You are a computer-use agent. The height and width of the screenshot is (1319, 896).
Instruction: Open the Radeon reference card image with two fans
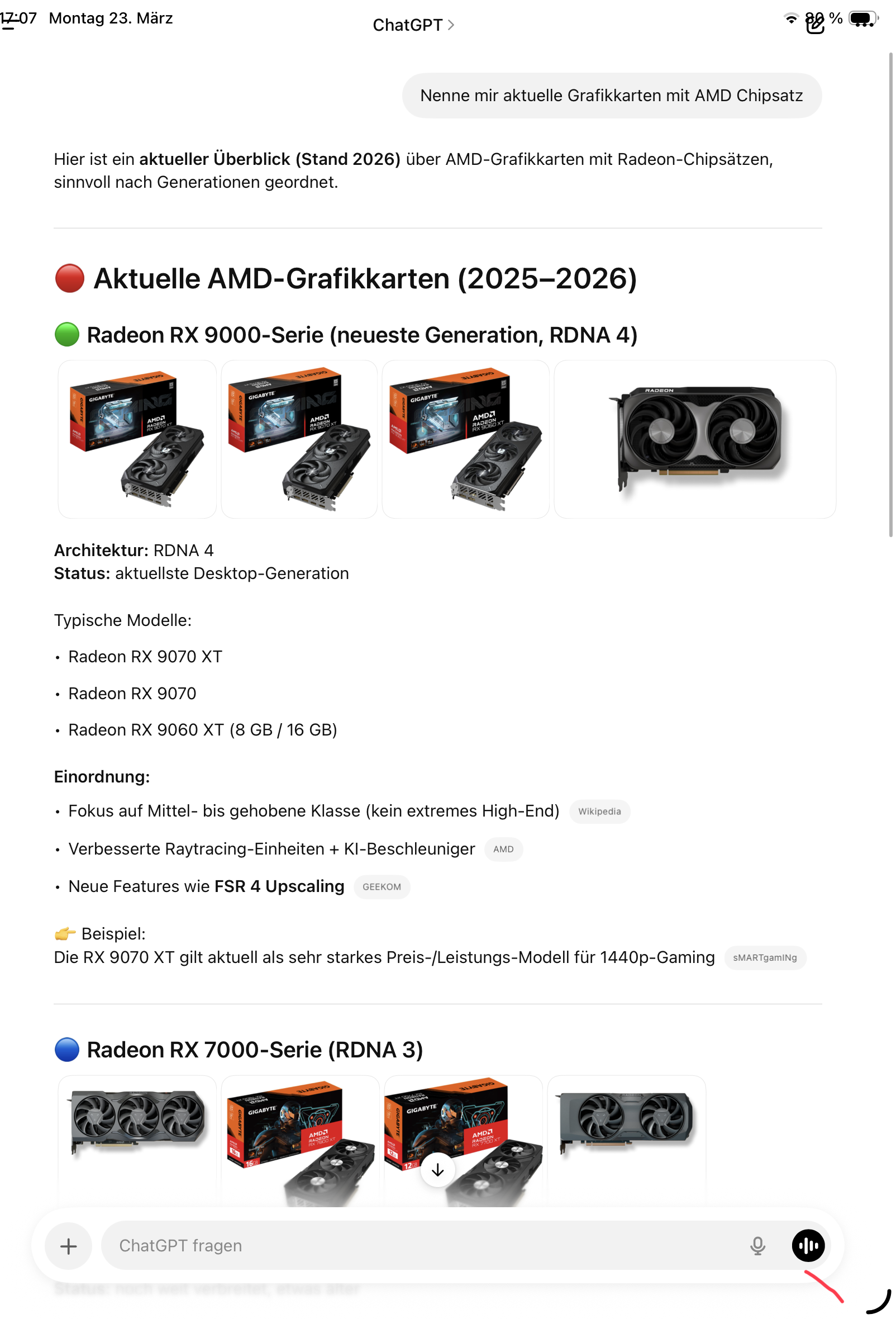point(694,439)
